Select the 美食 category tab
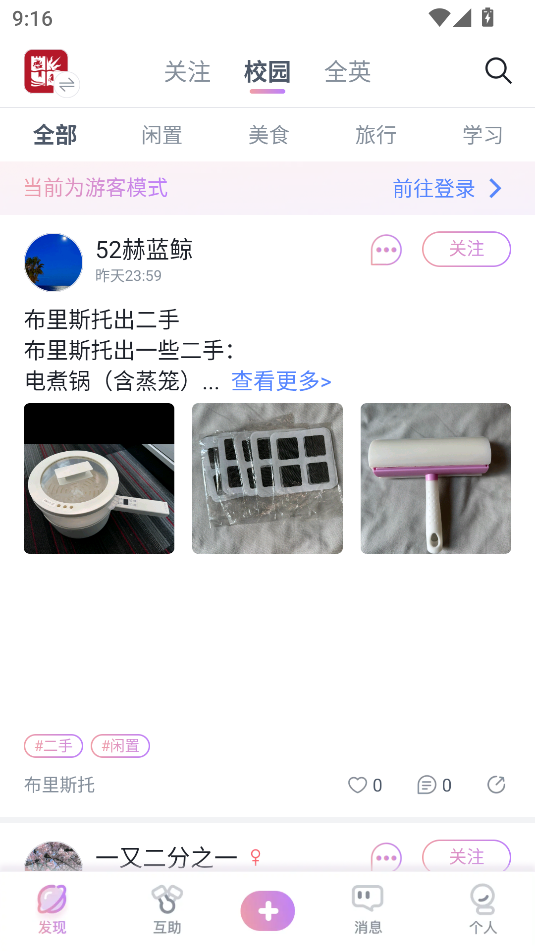 coord(269,135)
